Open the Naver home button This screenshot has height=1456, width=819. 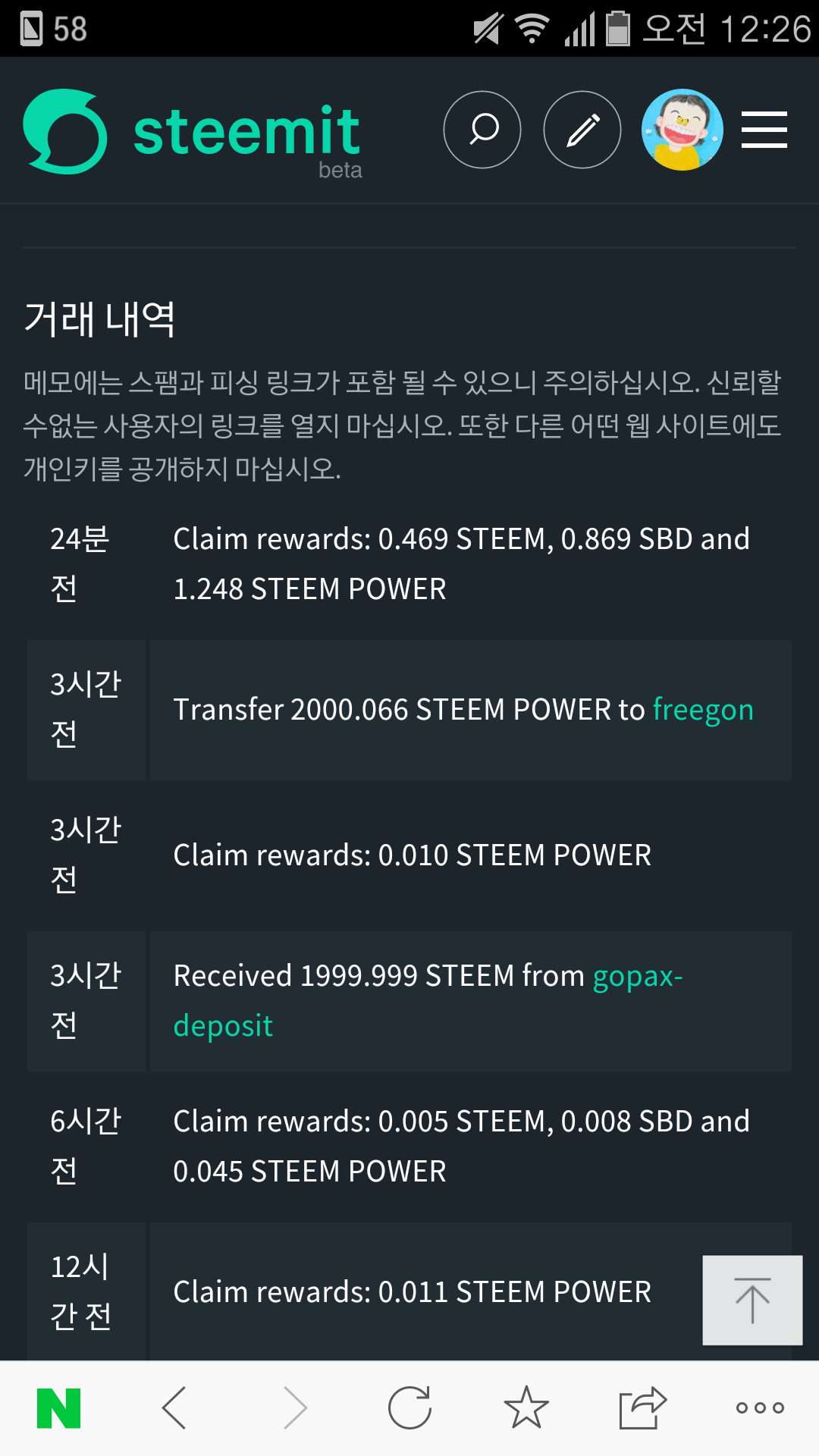59,1408
